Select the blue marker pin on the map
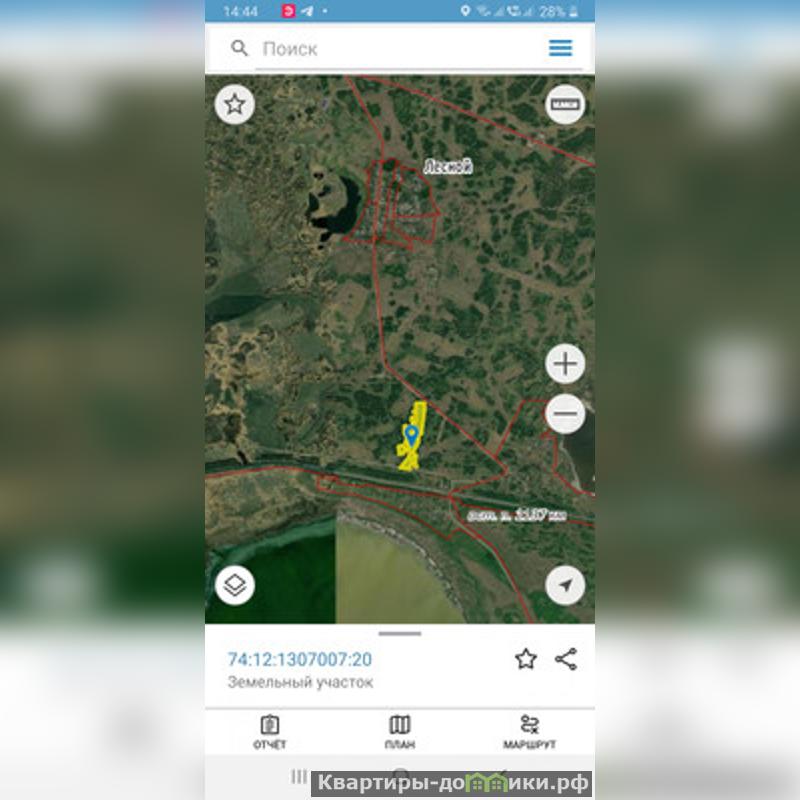 411,434
